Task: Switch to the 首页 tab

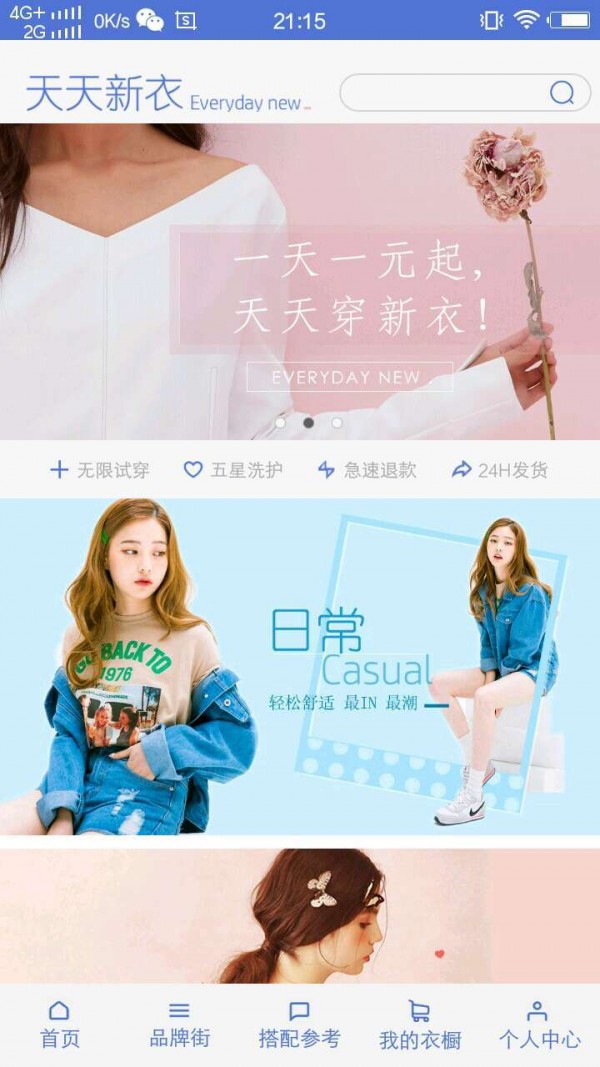Action: point(60,1025)
